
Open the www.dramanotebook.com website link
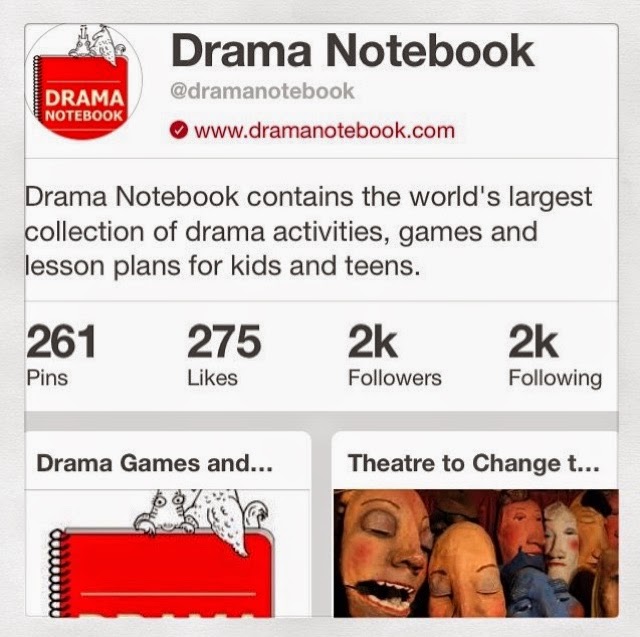(324, 130)
